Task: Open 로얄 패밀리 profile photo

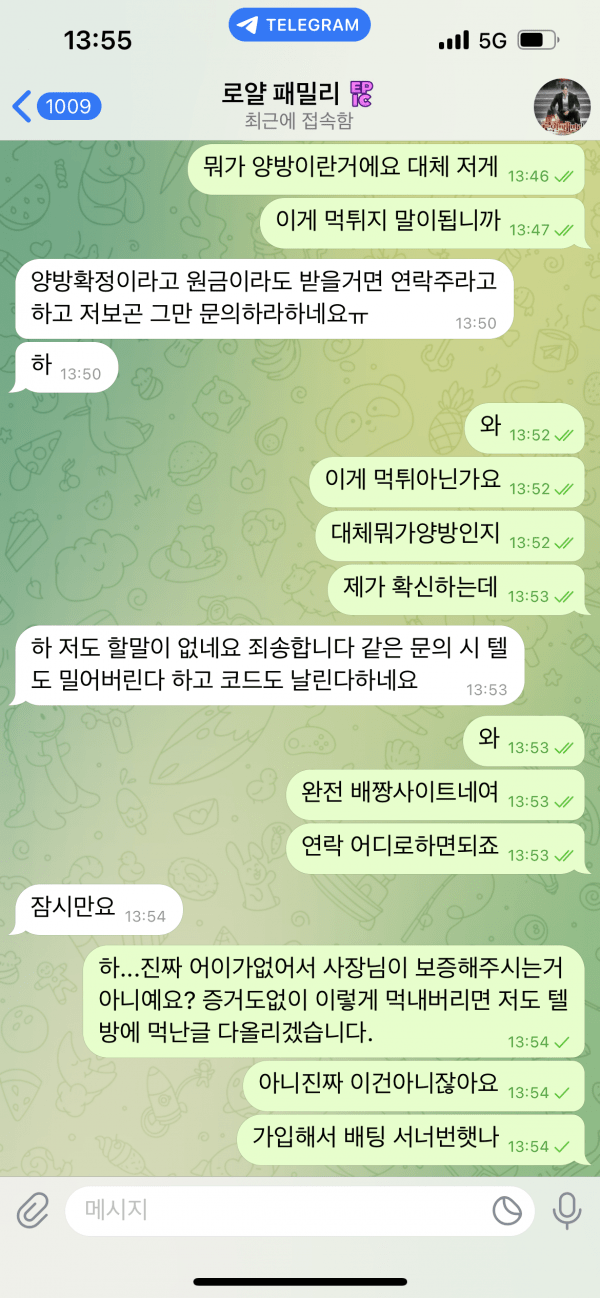Action: (562, 106)
